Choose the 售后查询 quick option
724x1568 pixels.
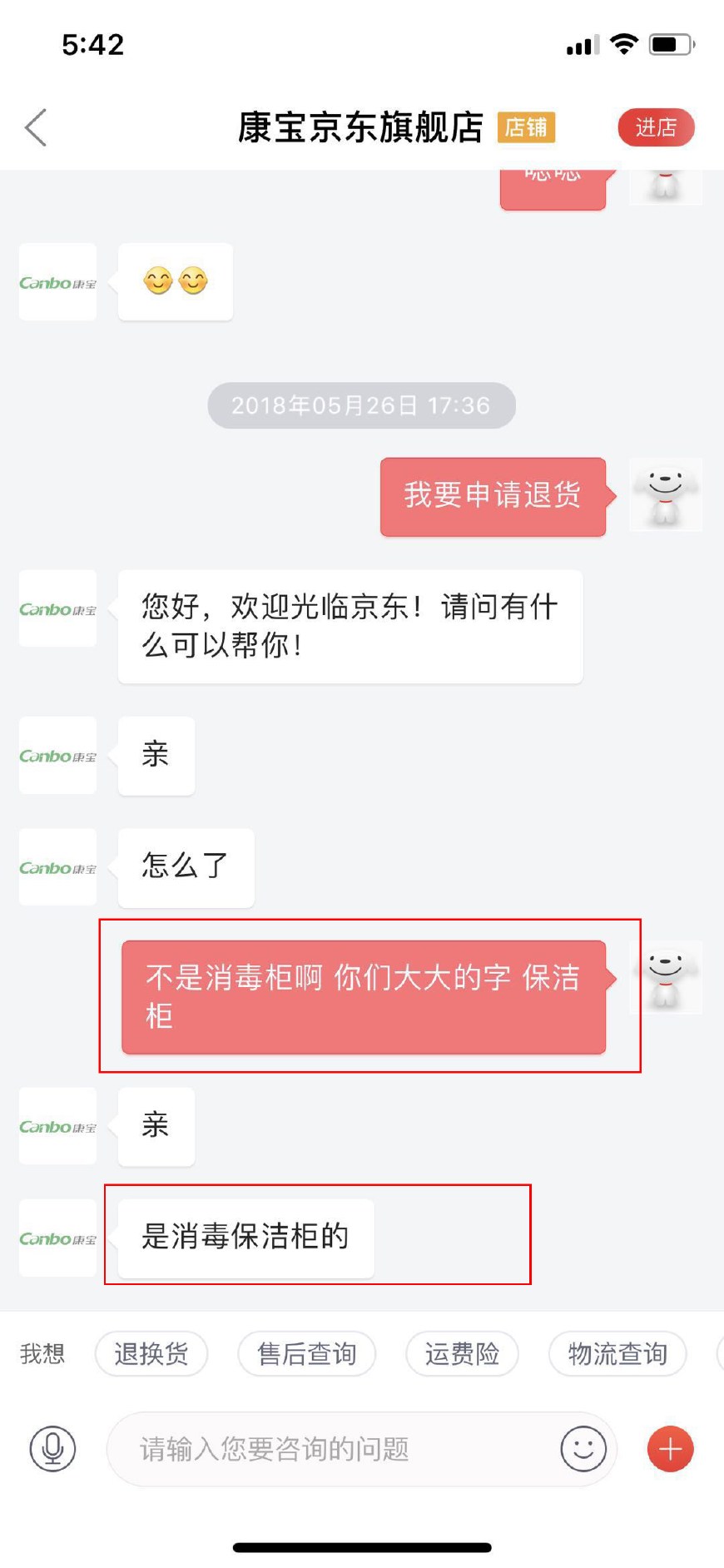(x=306, y=1354)
